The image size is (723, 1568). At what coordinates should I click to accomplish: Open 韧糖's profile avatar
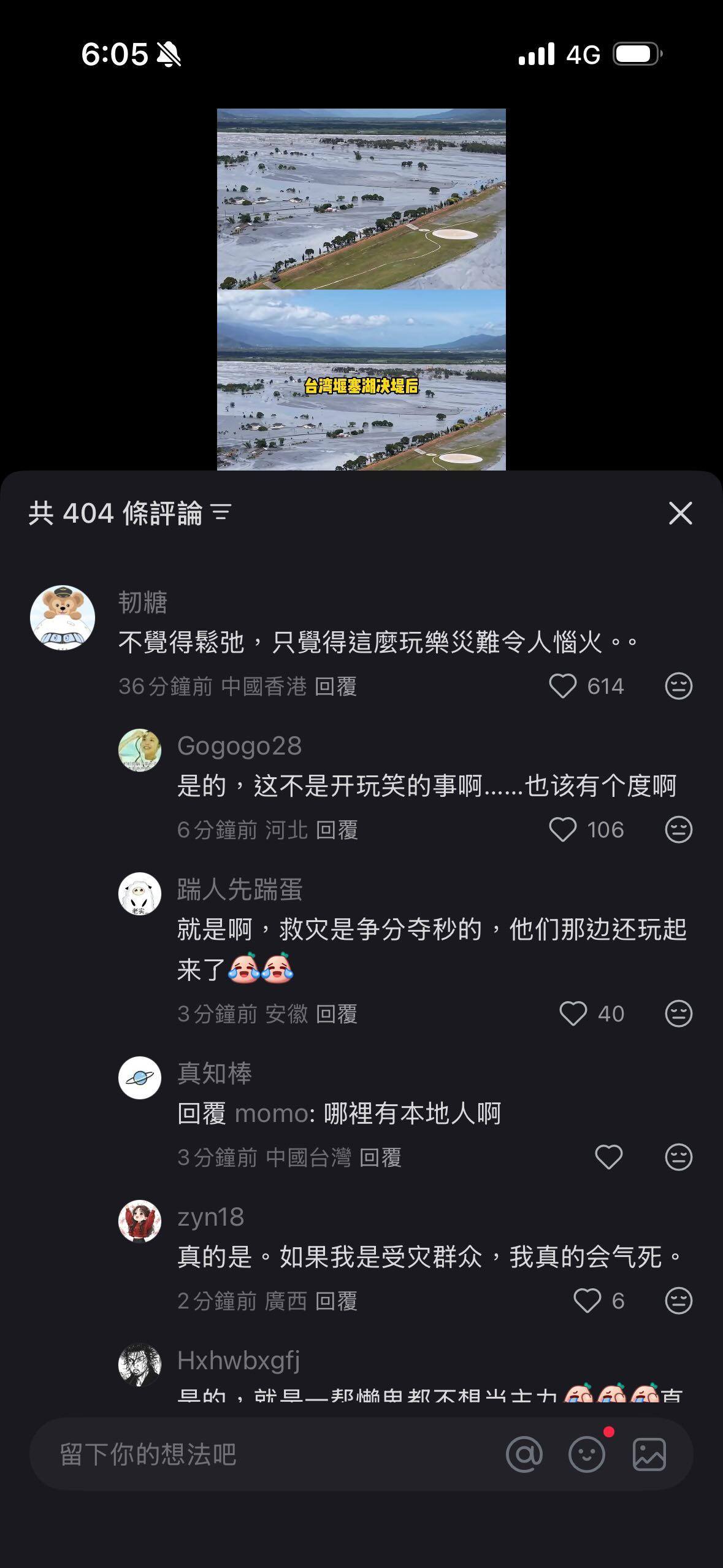63,617
